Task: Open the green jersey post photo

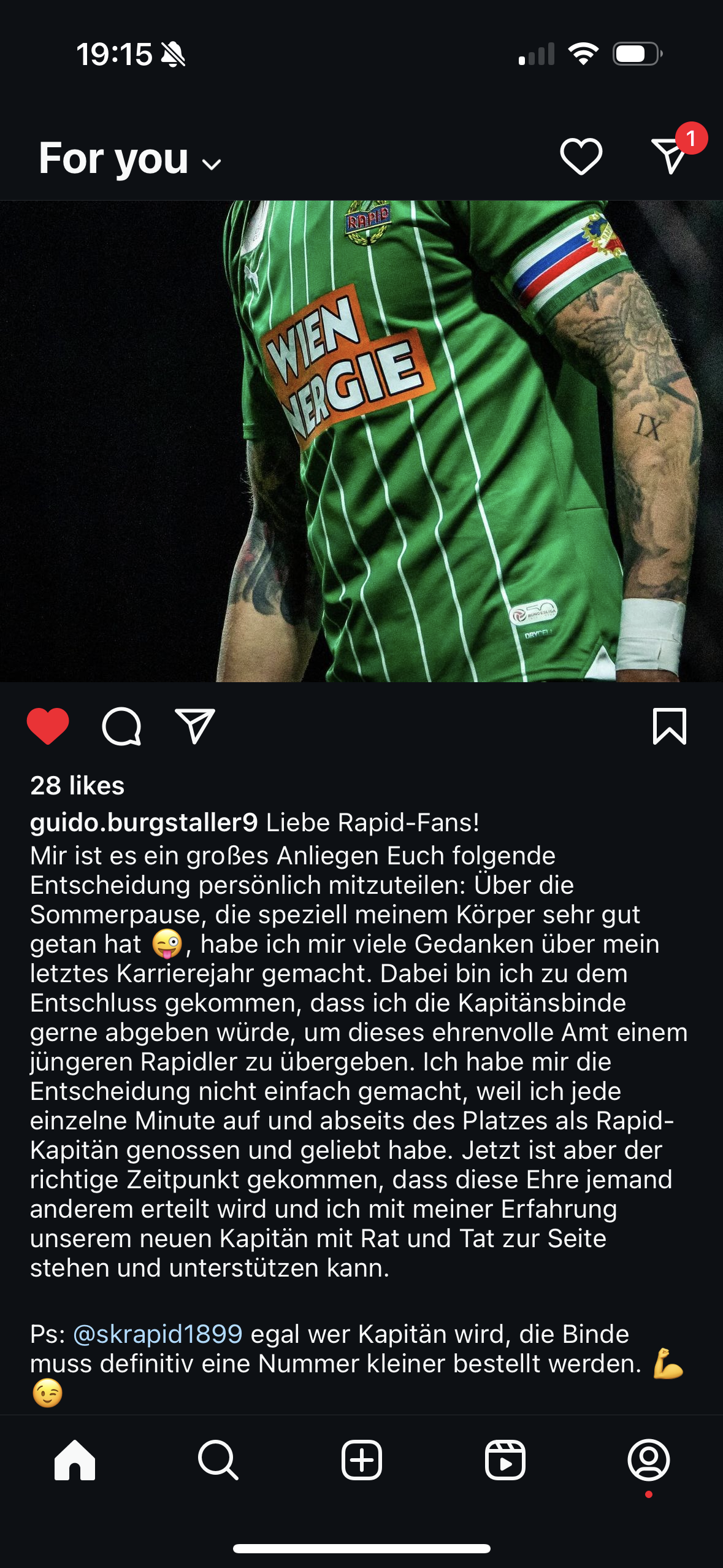Action: tap(362, 441)
